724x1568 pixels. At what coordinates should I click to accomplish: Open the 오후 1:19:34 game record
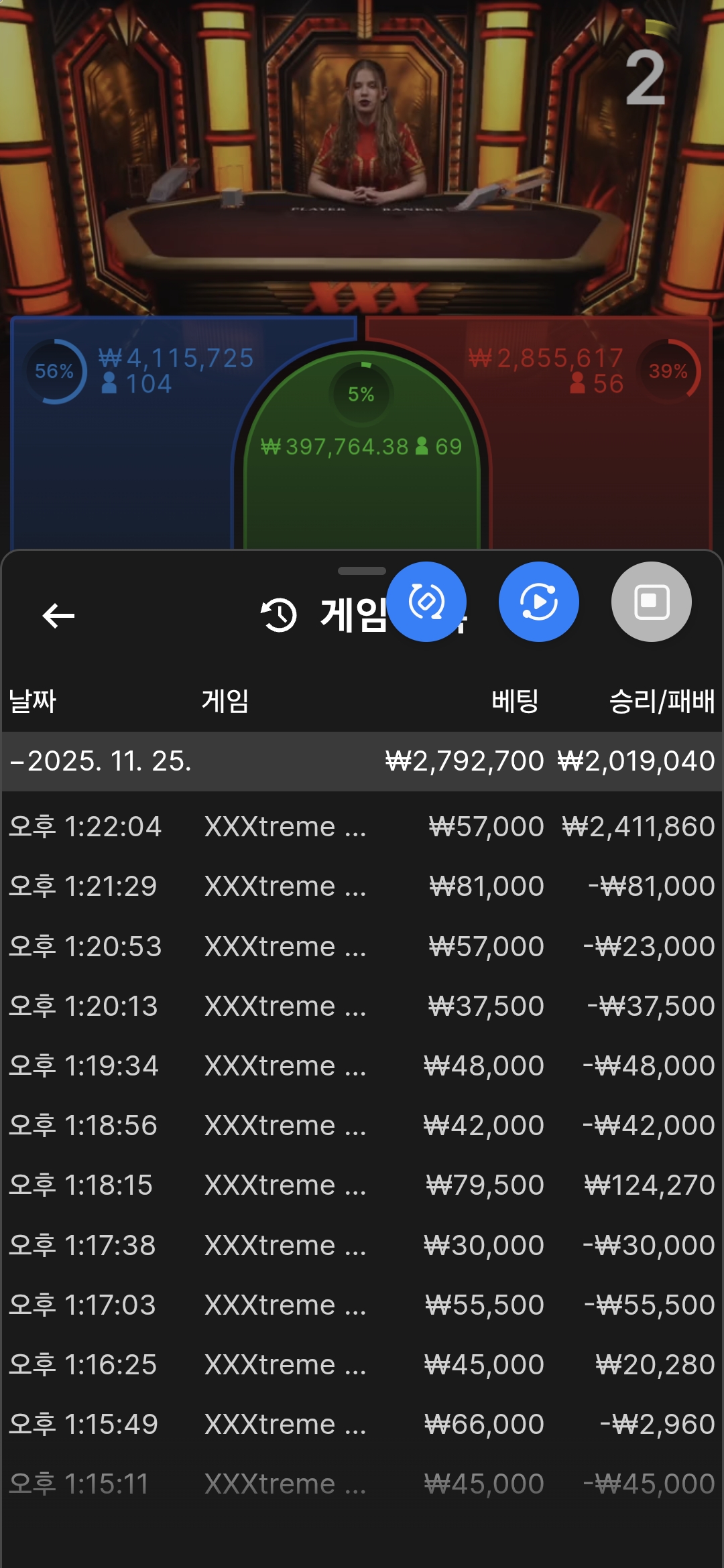362,1066
